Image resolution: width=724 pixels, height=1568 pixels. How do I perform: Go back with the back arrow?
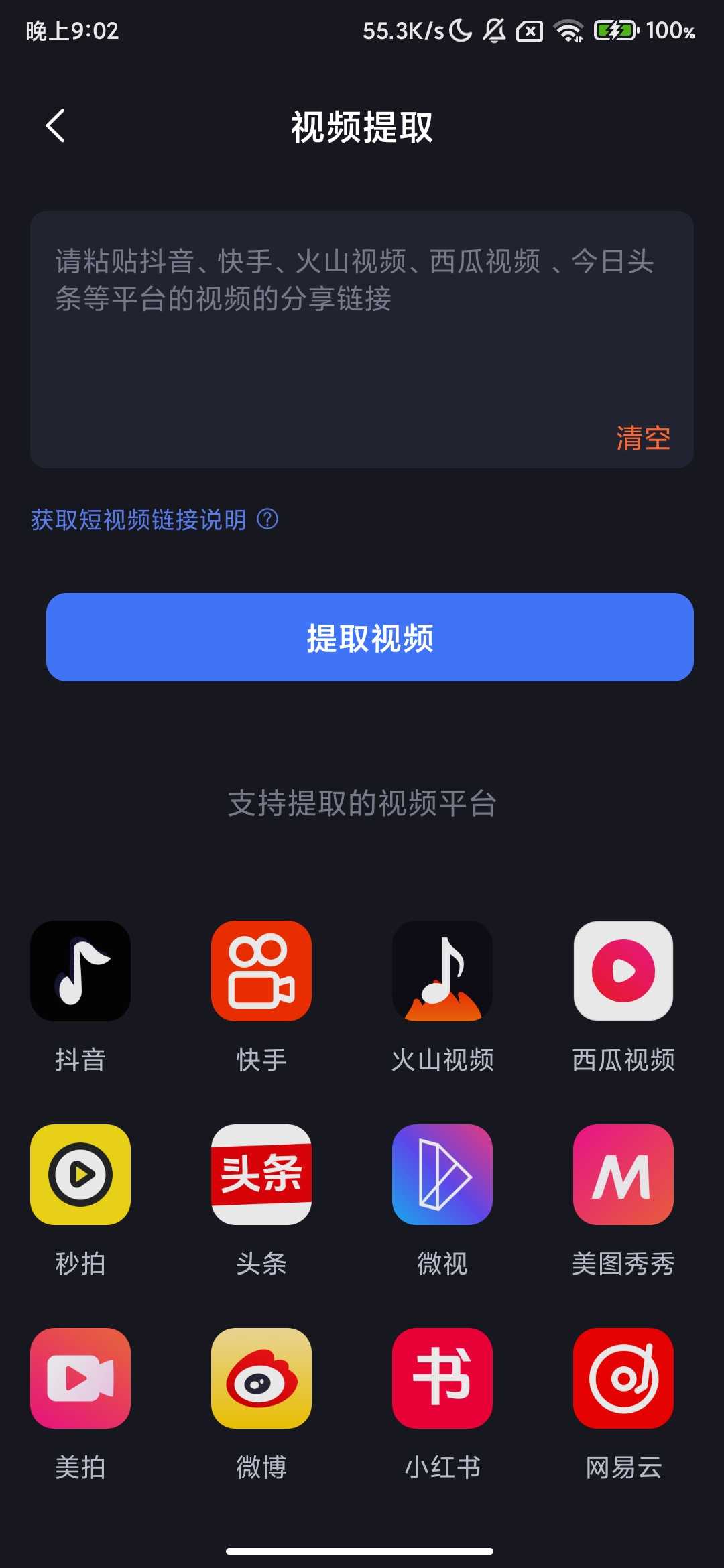(x=56, y=125)
